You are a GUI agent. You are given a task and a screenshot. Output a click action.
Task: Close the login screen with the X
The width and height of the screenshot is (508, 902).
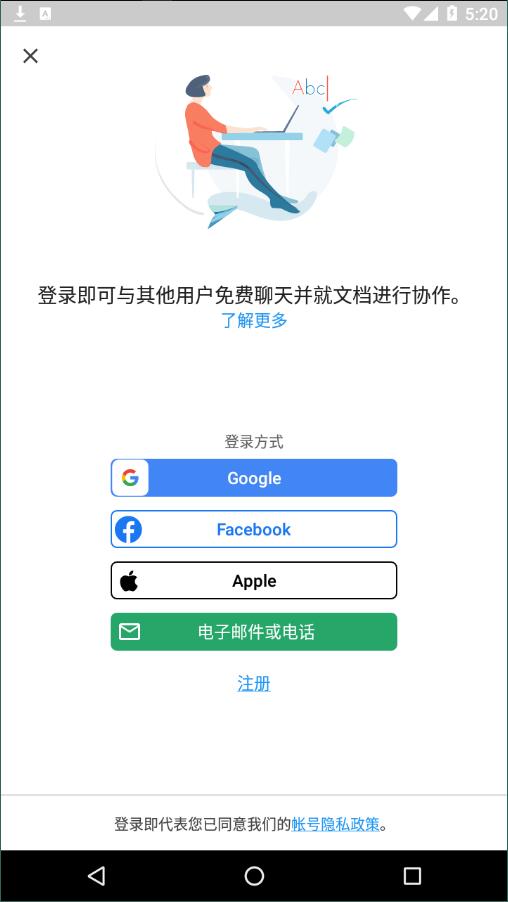[x=30, y=56]
